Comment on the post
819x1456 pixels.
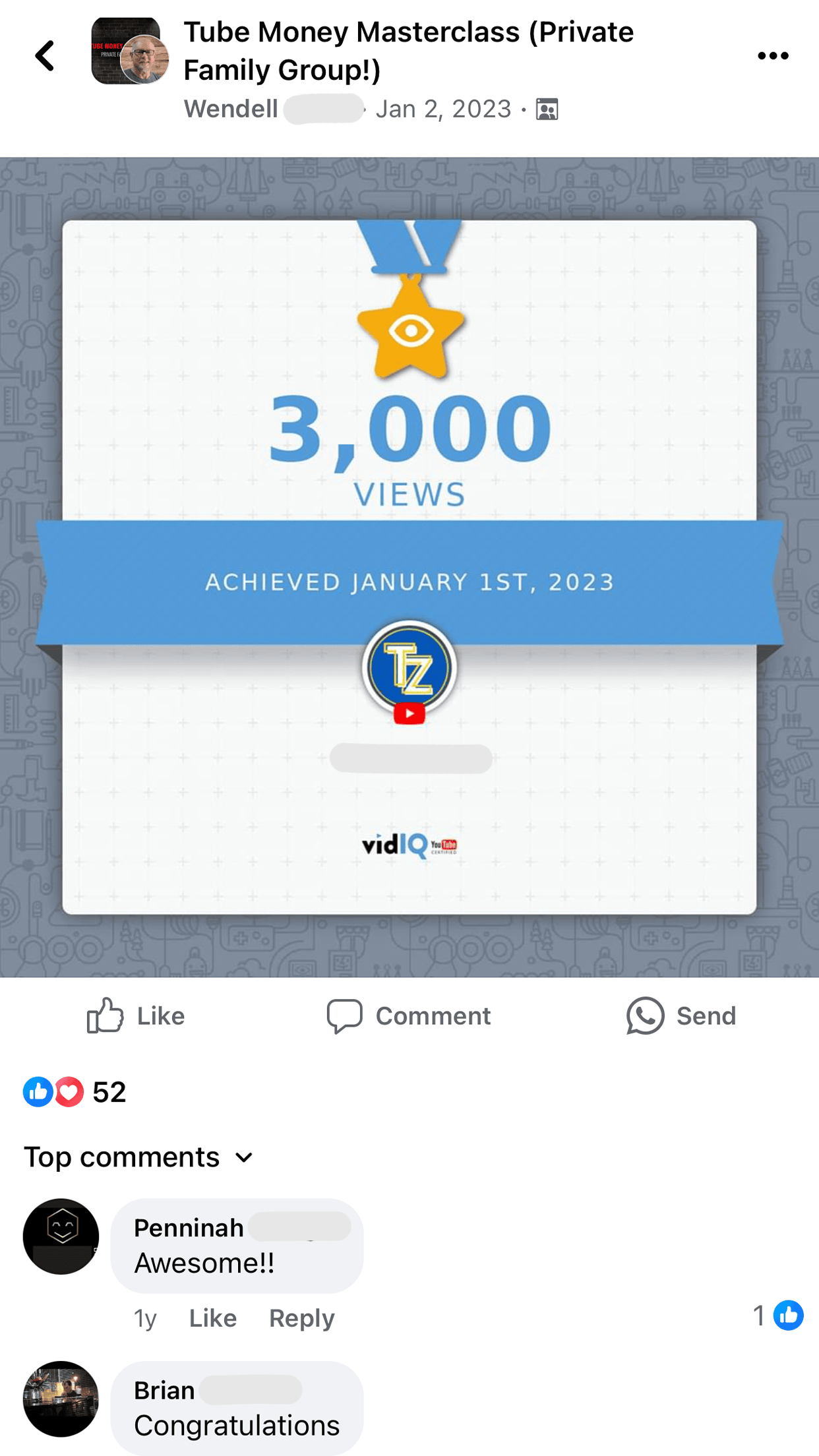(409, 1016)
